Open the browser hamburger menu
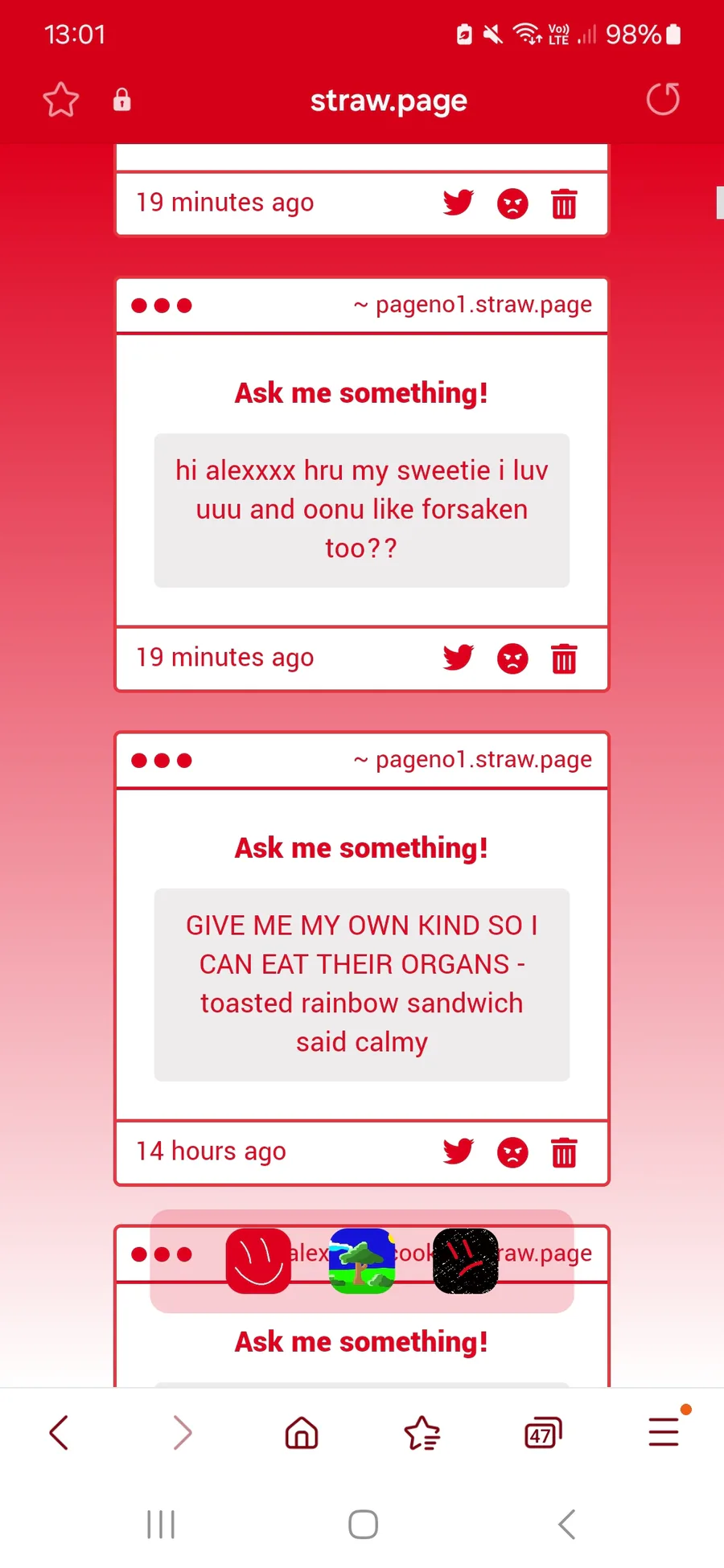This screenshot has height=1568, width=724. pyautogui.click(x=664, y=1431)
